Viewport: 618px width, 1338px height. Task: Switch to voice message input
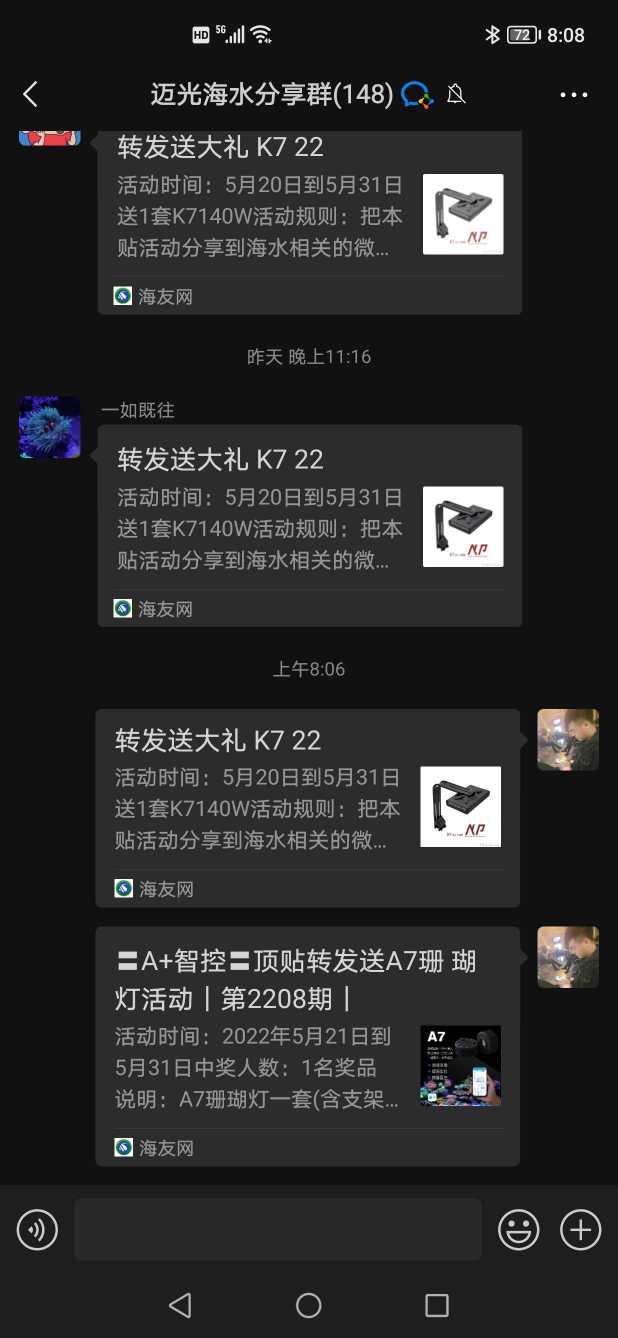[38, 1229]
